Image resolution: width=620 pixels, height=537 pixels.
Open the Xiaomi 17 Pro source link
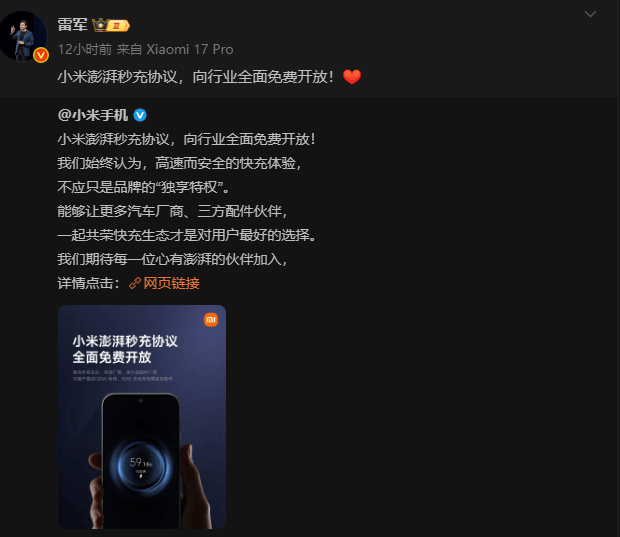(190, 49)
